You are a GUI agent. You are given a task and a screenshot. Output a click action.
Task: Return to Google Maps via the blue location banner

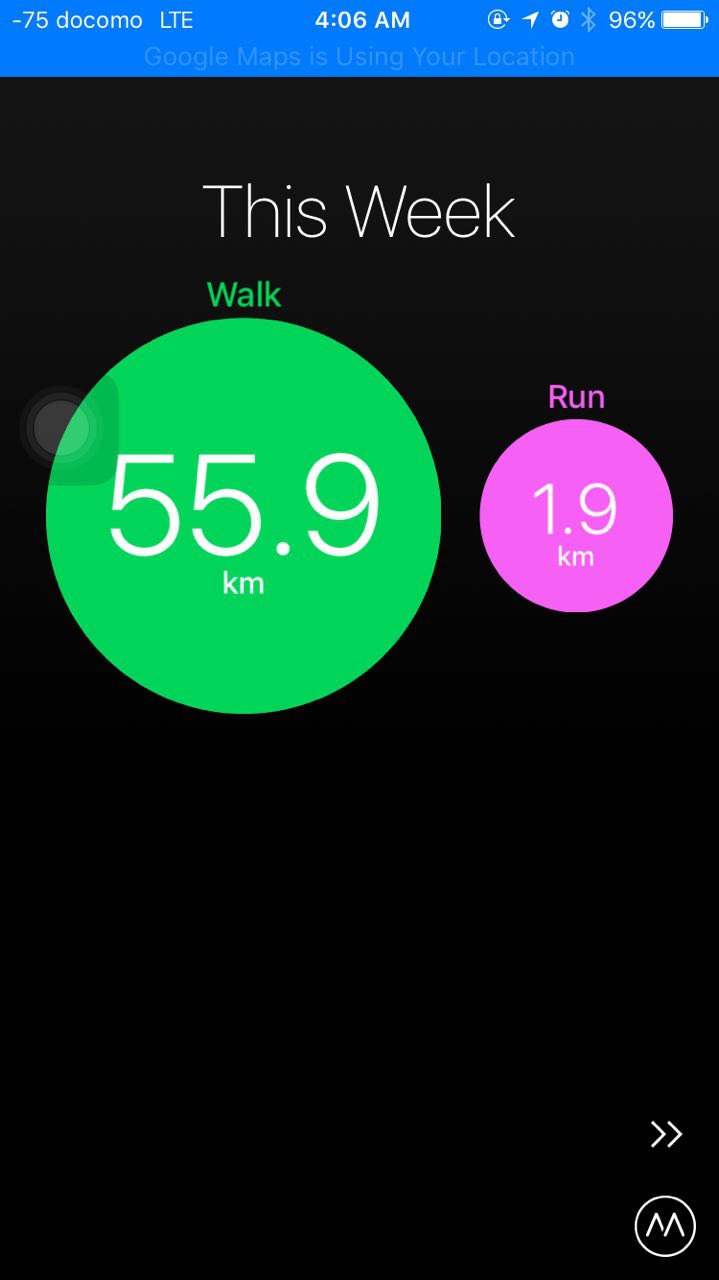click(x=359, y=57)
